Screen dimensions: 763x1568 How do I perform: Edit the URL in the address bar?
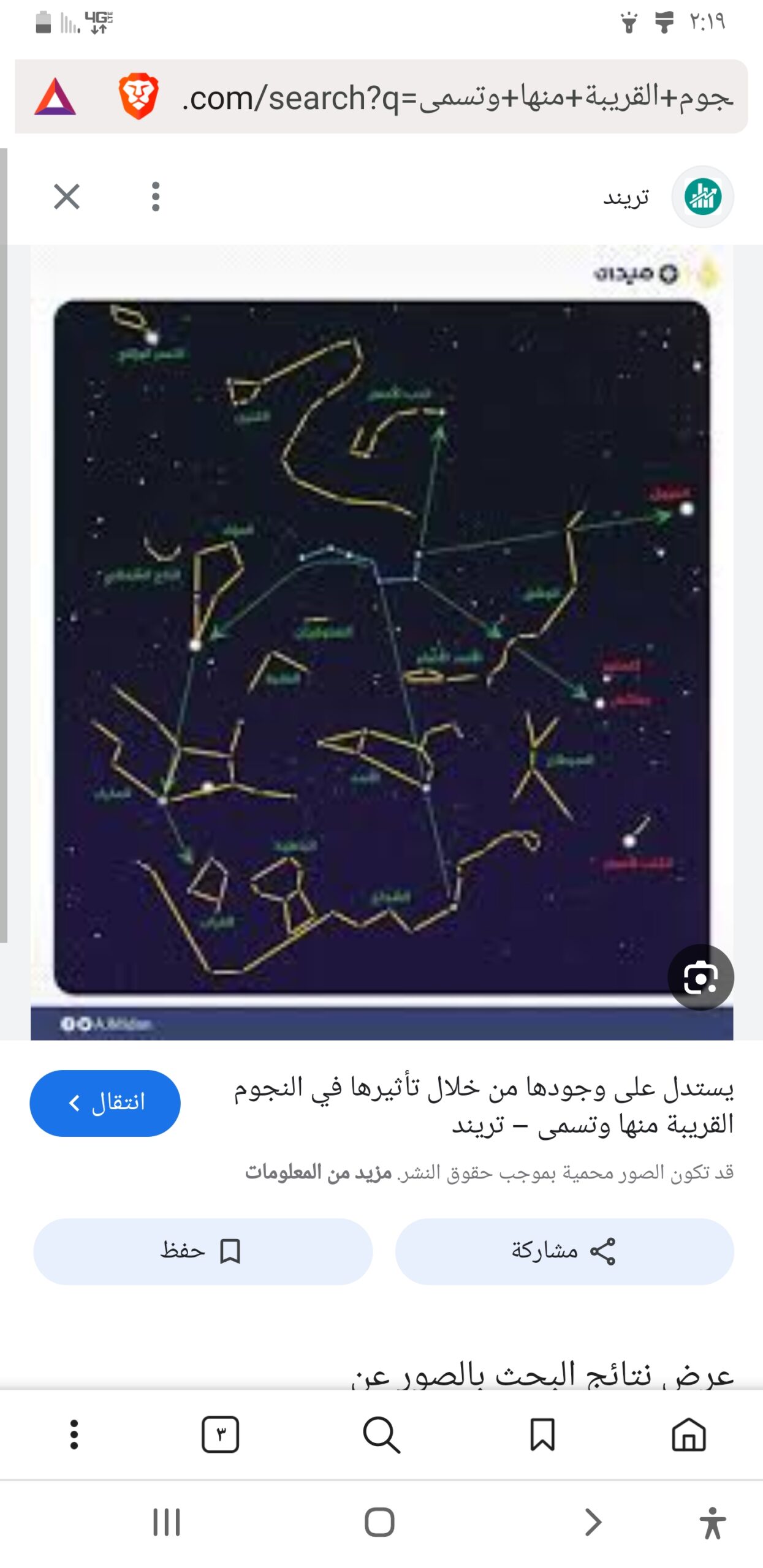[x=457, y=97]
